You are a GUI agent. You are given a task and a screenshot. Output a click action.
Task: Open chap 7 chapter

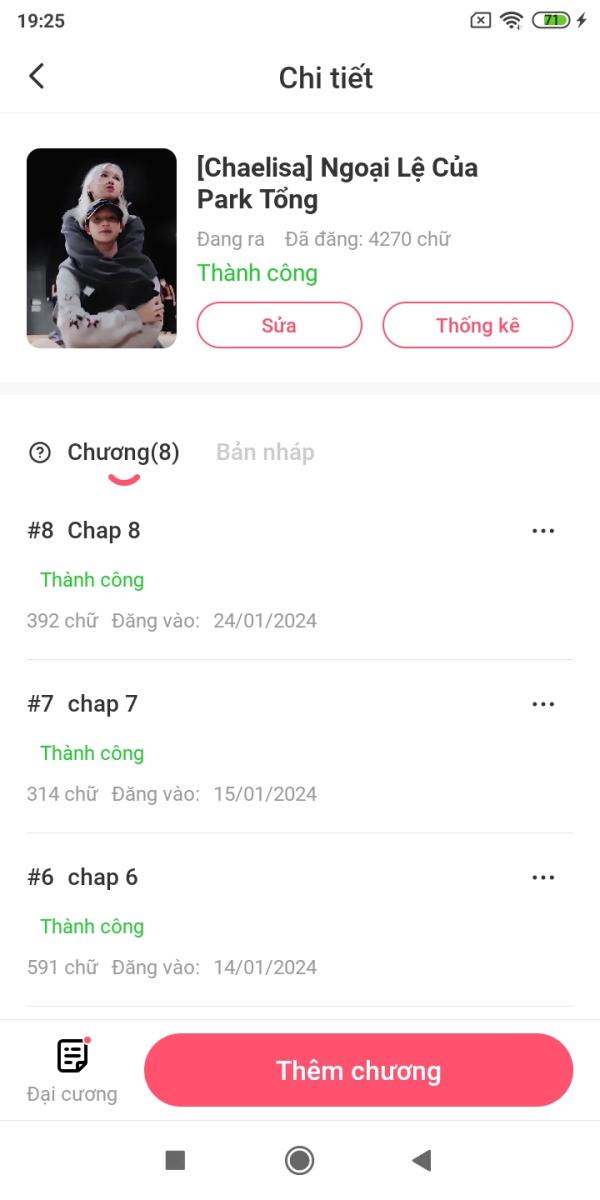(x=102, y=704)
